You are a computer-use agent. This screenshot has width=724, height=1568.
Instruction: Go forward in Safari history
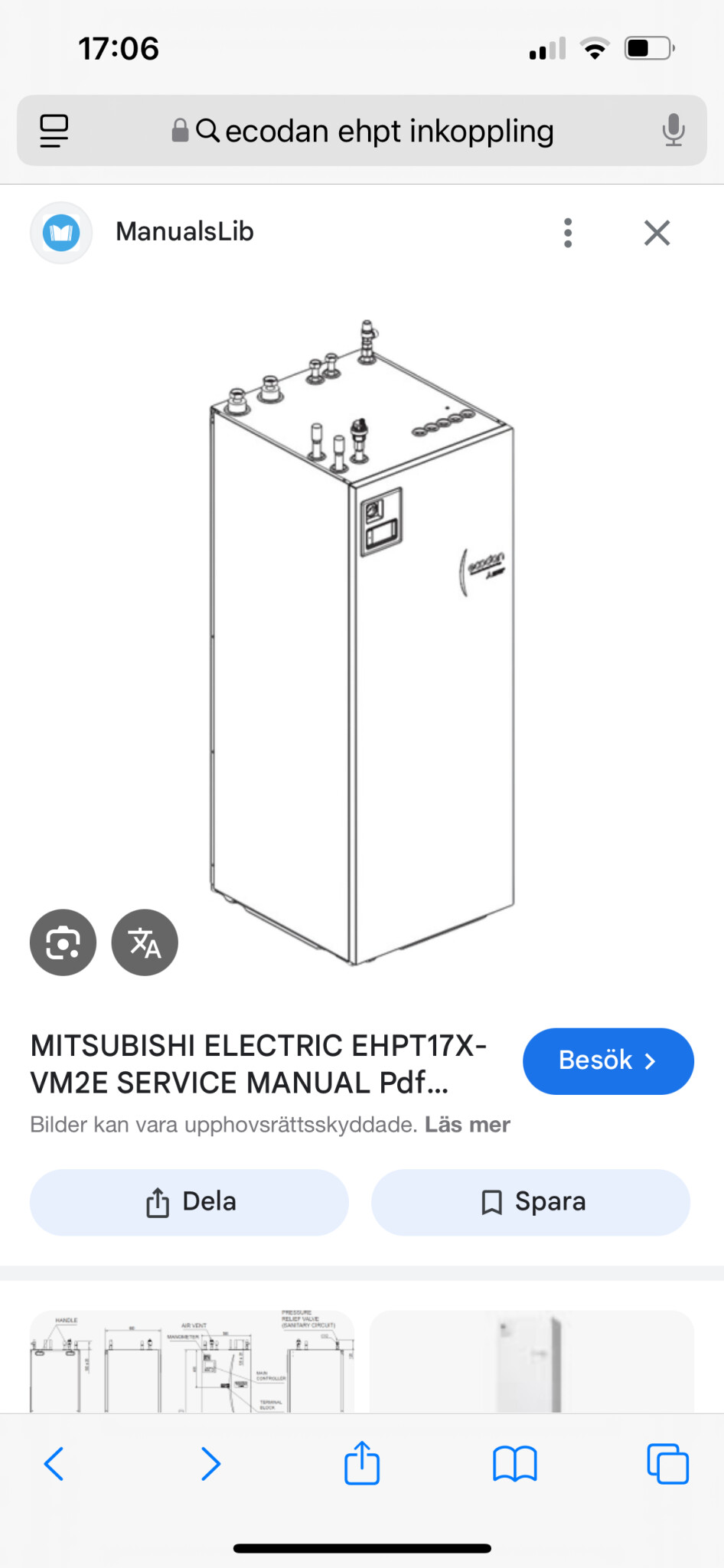210,1464
